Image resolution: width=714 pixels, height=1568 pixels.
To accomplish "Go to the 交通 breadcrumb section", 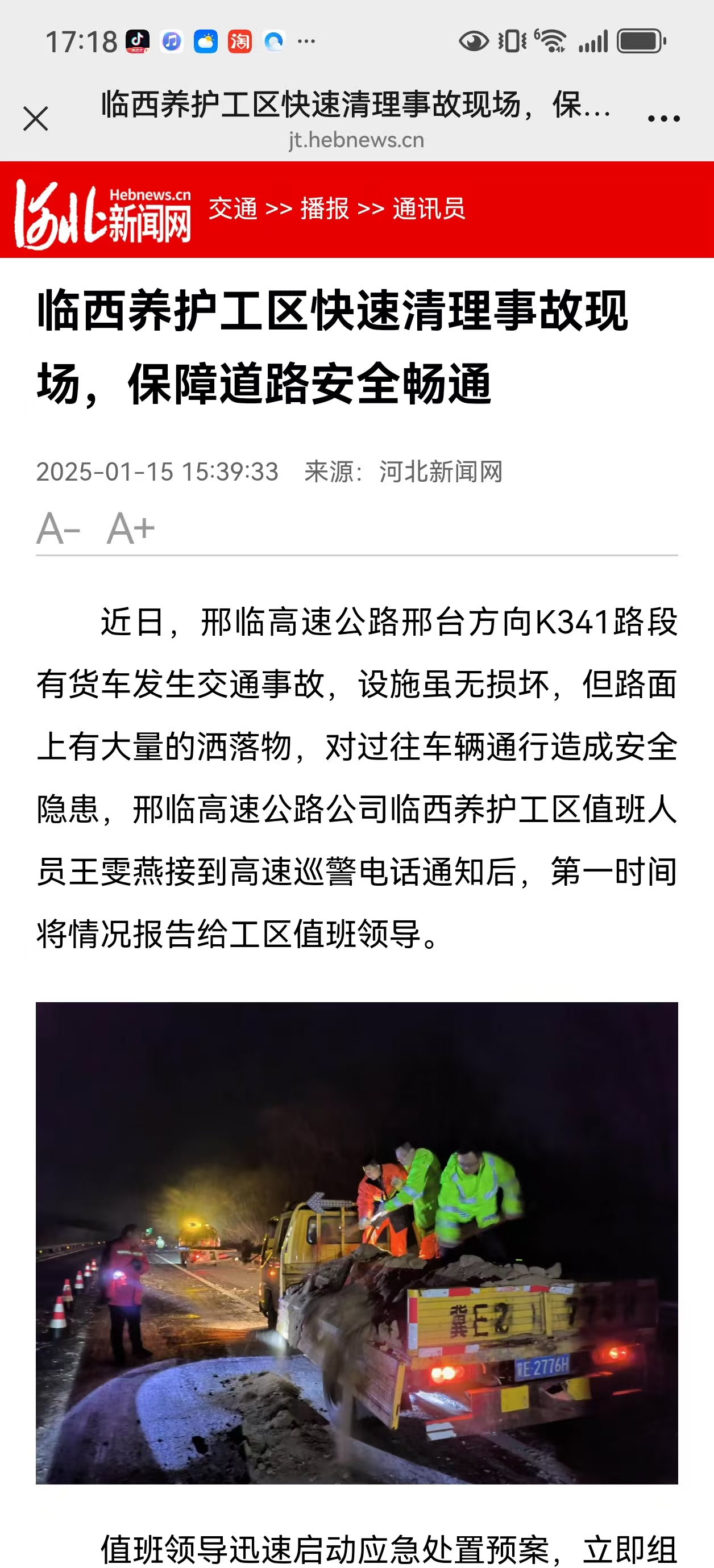I will coord(233,209).
